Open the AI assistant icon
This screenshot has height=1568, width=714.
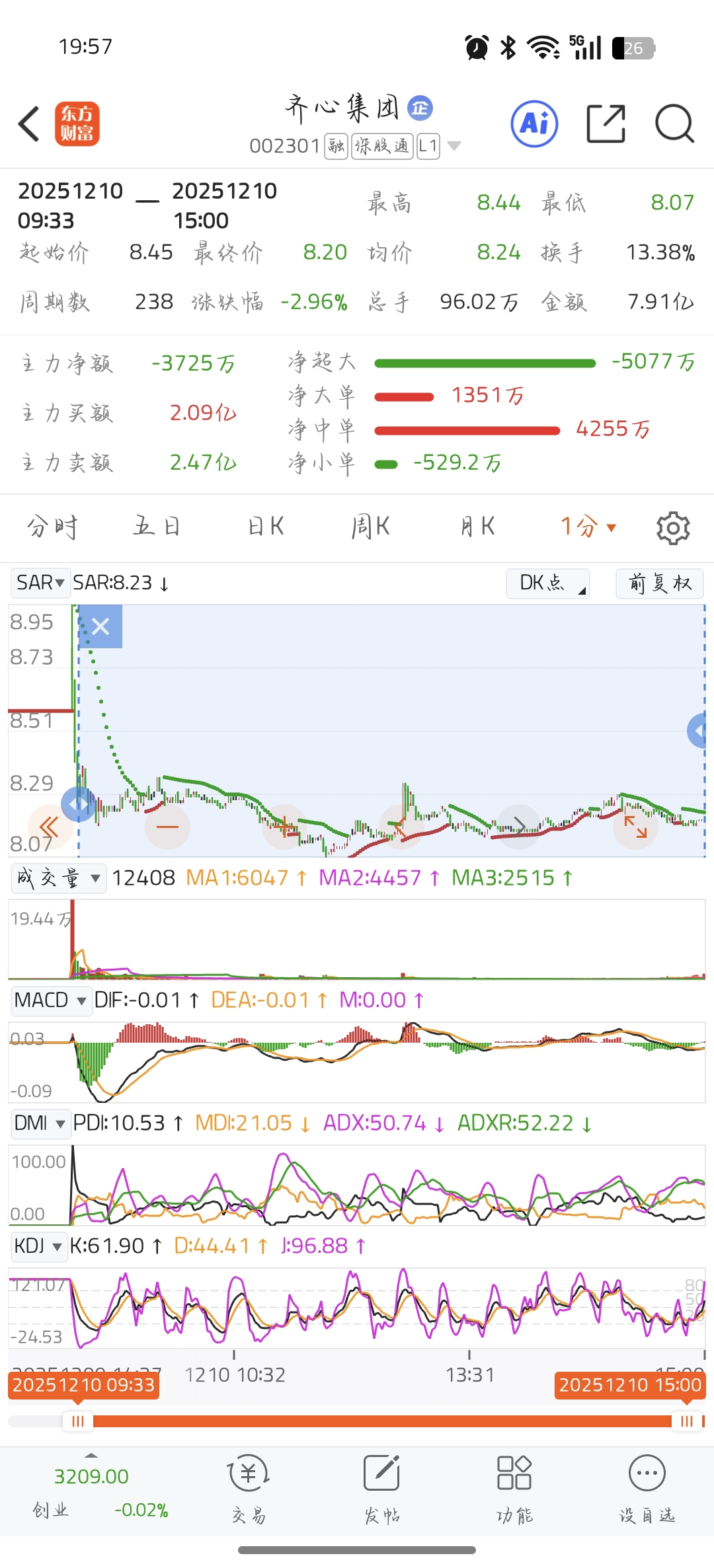(x=534, y=124)
